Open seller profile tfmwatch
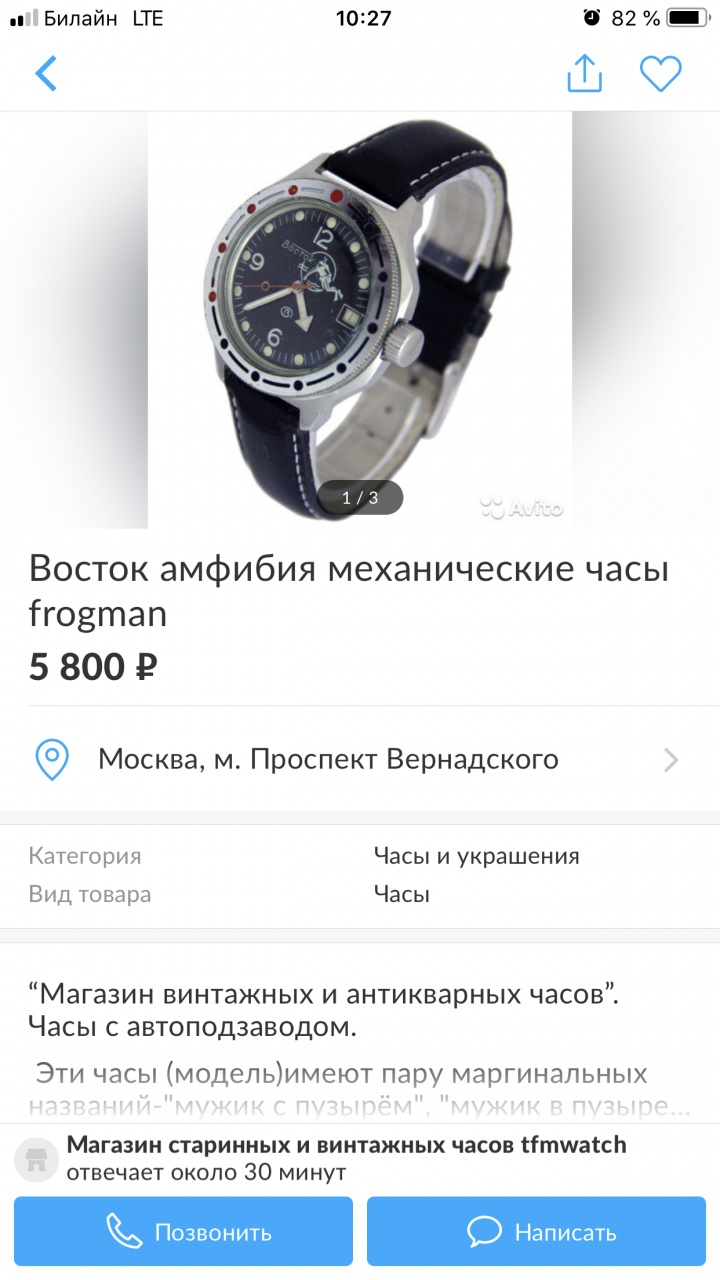Image resolution: width=720 pixels, height=1280 pixels. [345, 1158]
